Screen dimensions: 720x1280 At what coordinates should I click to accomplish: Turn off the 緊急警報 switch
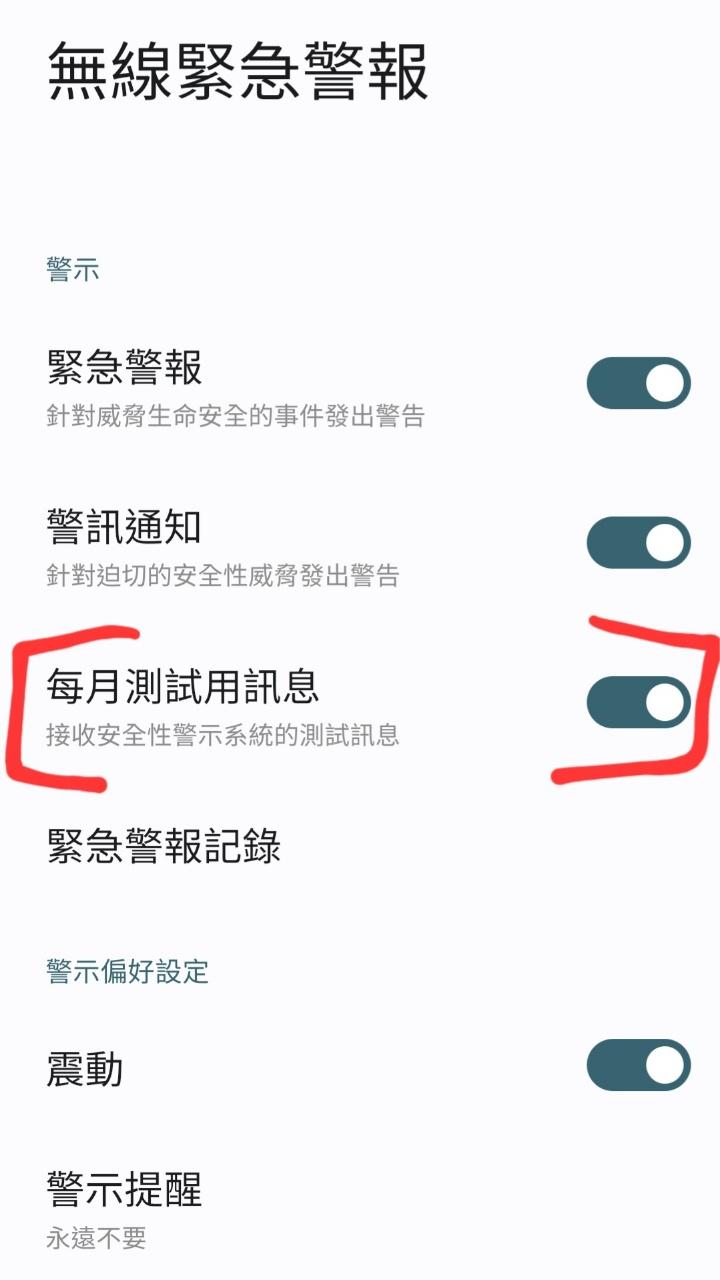click(638, 383)
